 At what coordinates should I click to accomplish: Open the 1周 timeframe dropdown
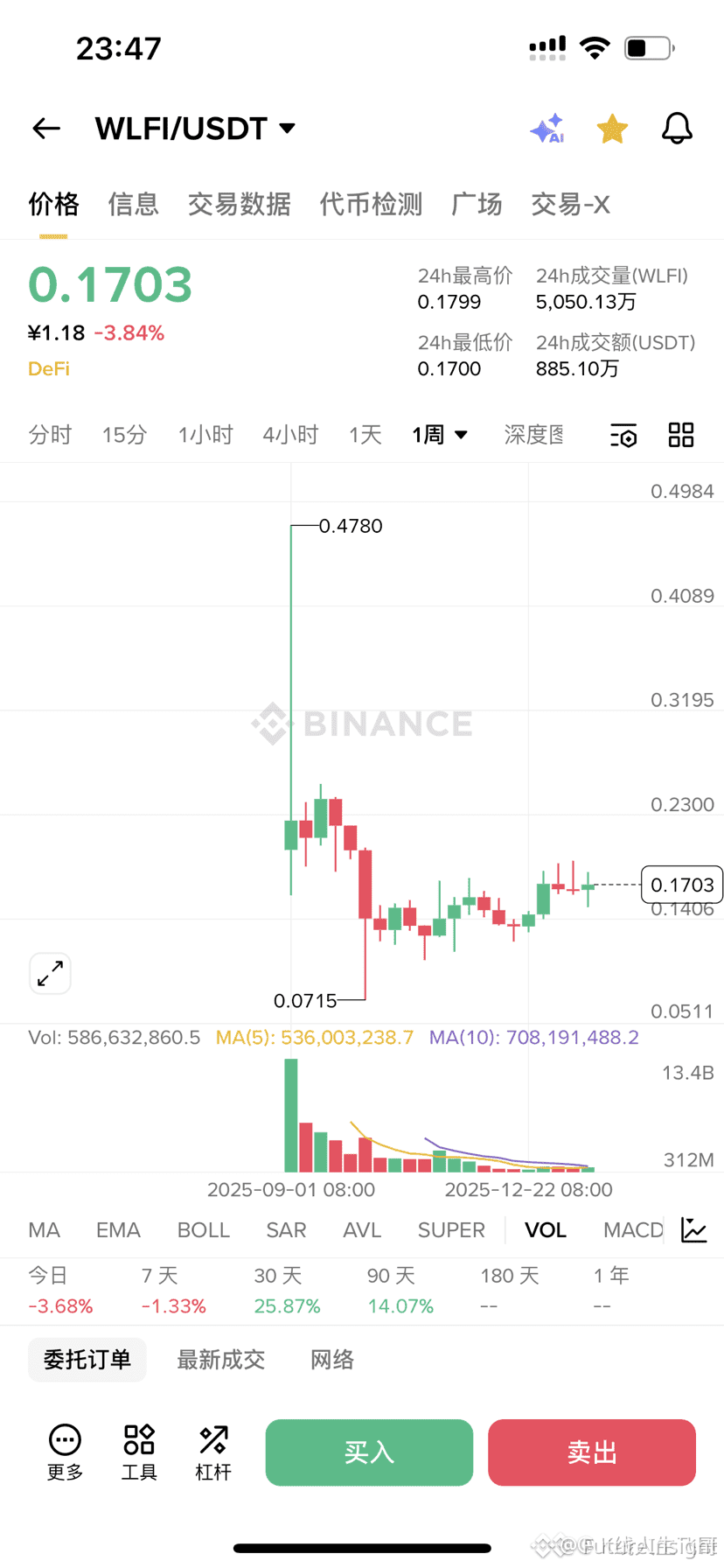(x=439, y=435)
